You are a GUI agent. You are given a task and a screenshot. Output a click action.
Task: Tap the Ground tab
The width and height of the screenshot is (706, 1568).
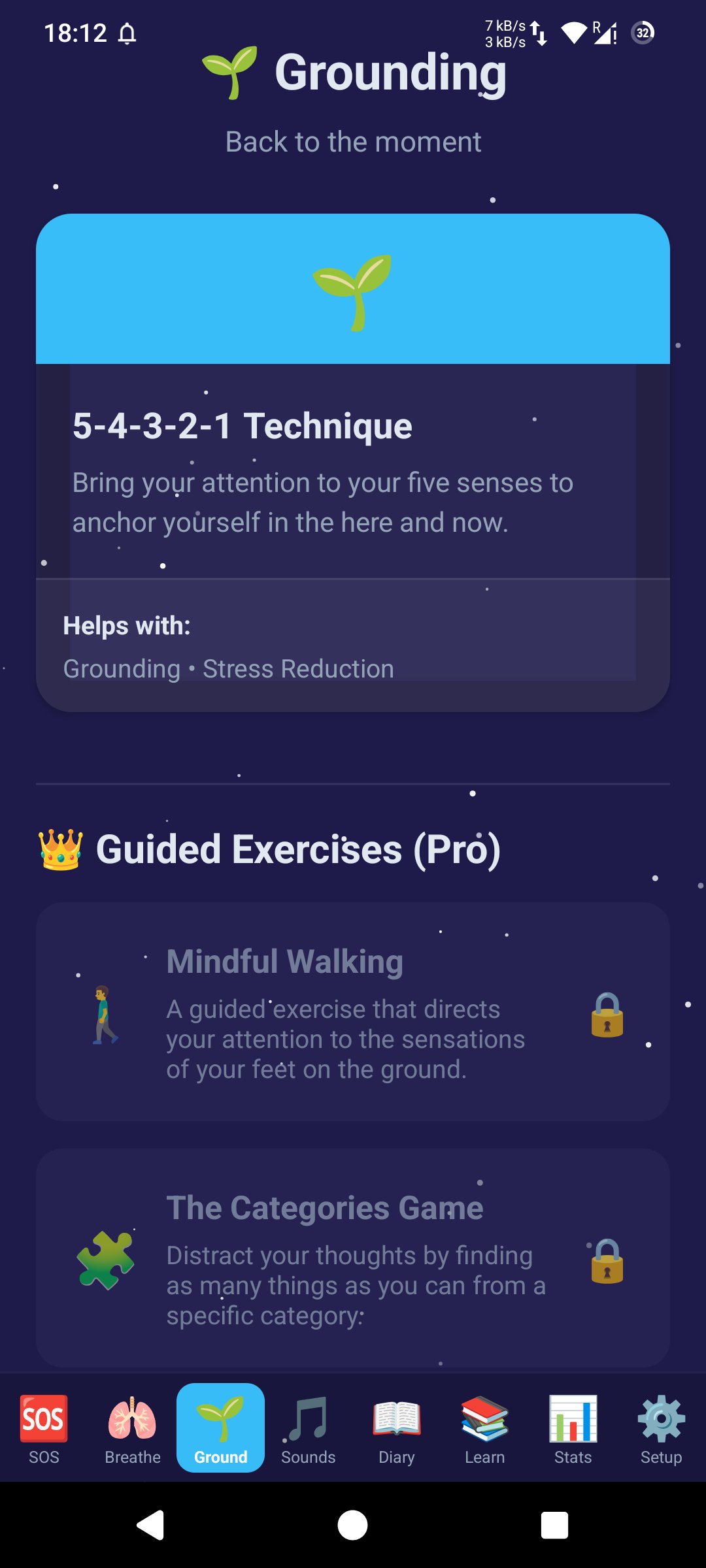pyautogui.click(x=220, y=1428)
